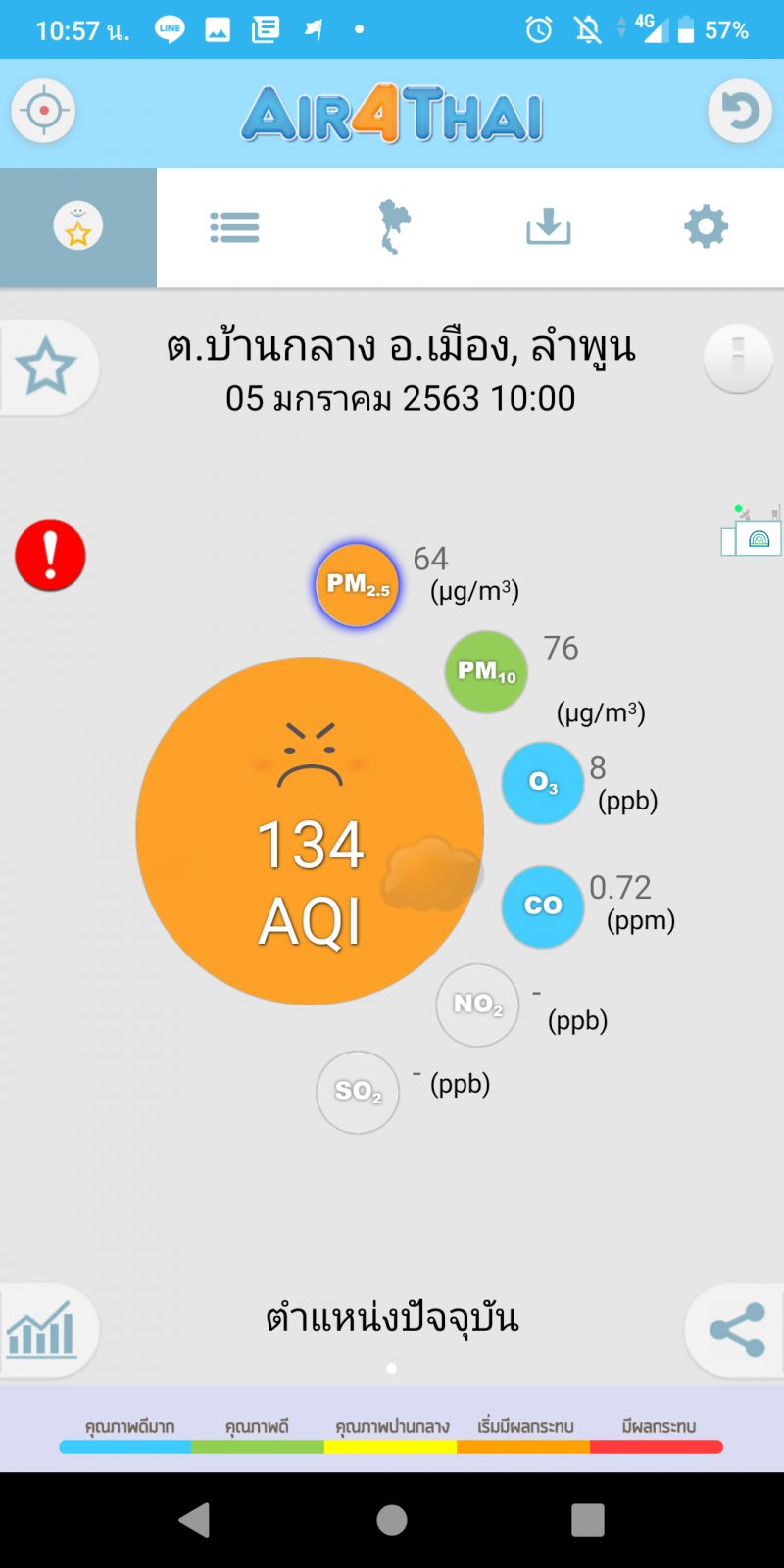Select the SO2 pollutant bubble
Viewport: 784px width, 1568px height.
coord(358,1092)
